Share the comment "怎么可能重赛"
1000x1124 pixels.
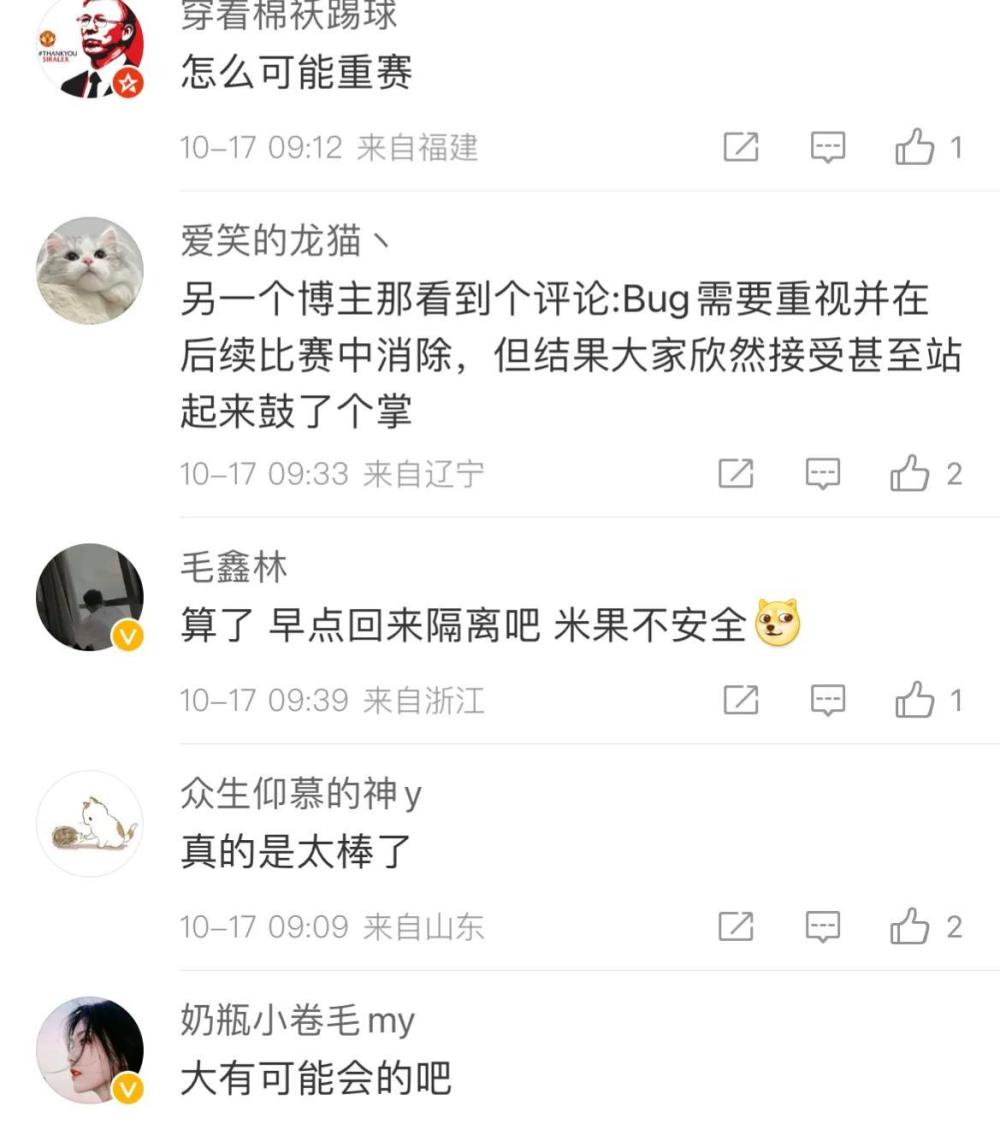coord(740,148)
